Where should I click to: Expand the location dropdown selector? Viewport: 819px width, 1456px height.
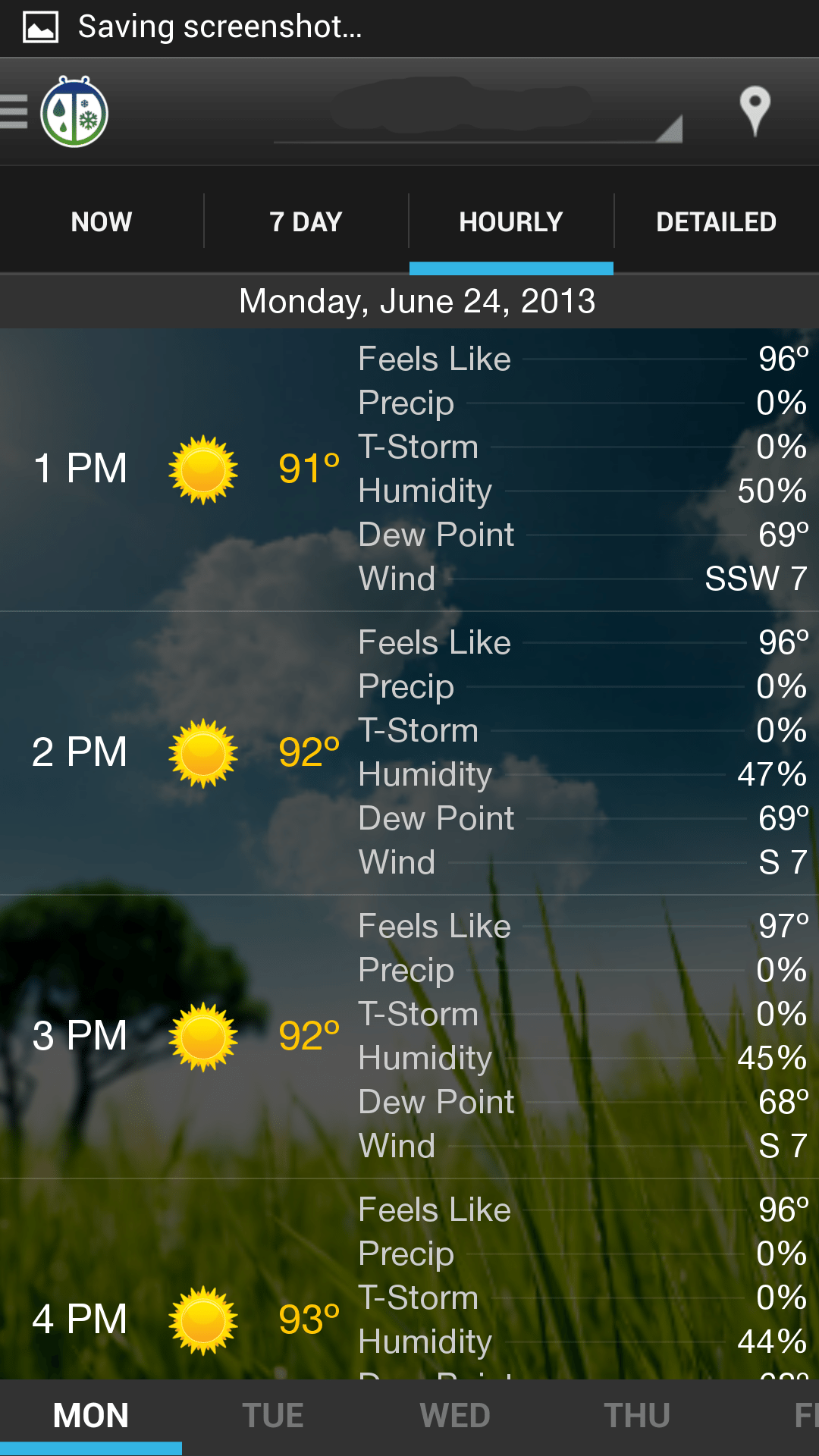479,113
